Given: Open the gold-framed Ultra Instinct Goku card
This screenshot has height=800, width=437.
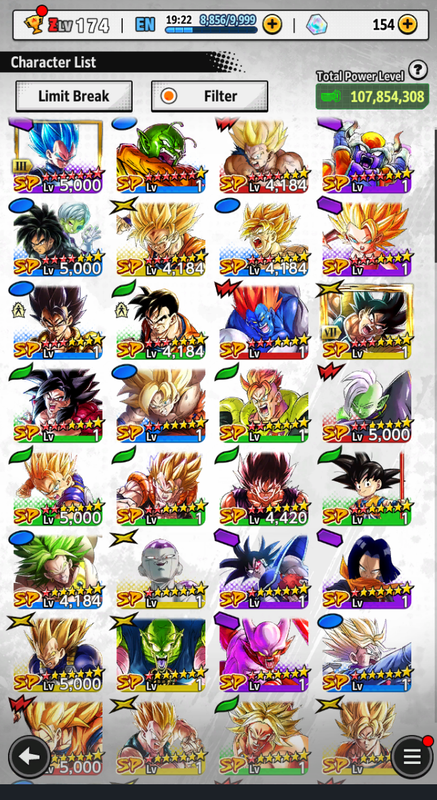Looking at the screenshot, I should coord(366,321).
